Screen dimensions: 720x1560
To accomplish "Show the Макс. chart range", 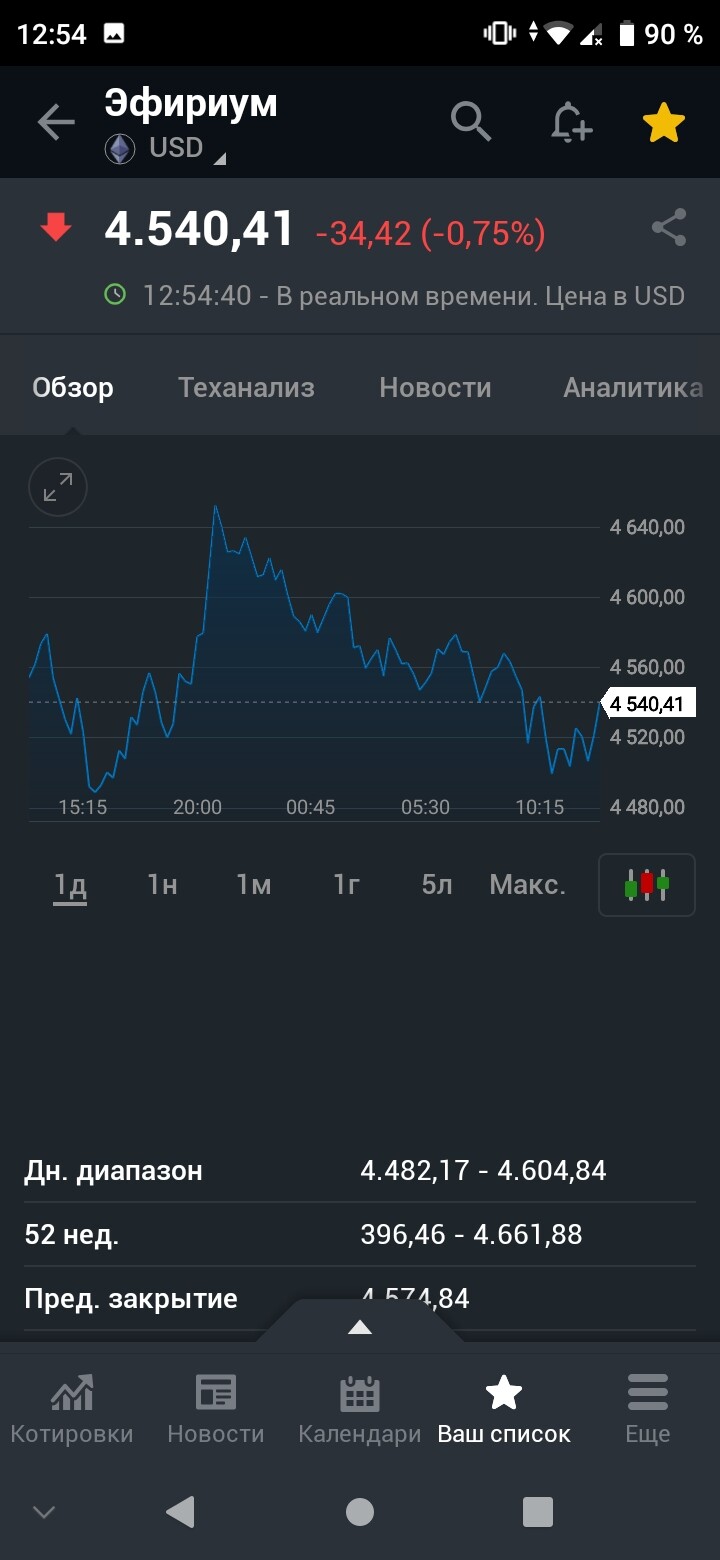I will click(x=527, y=884).
